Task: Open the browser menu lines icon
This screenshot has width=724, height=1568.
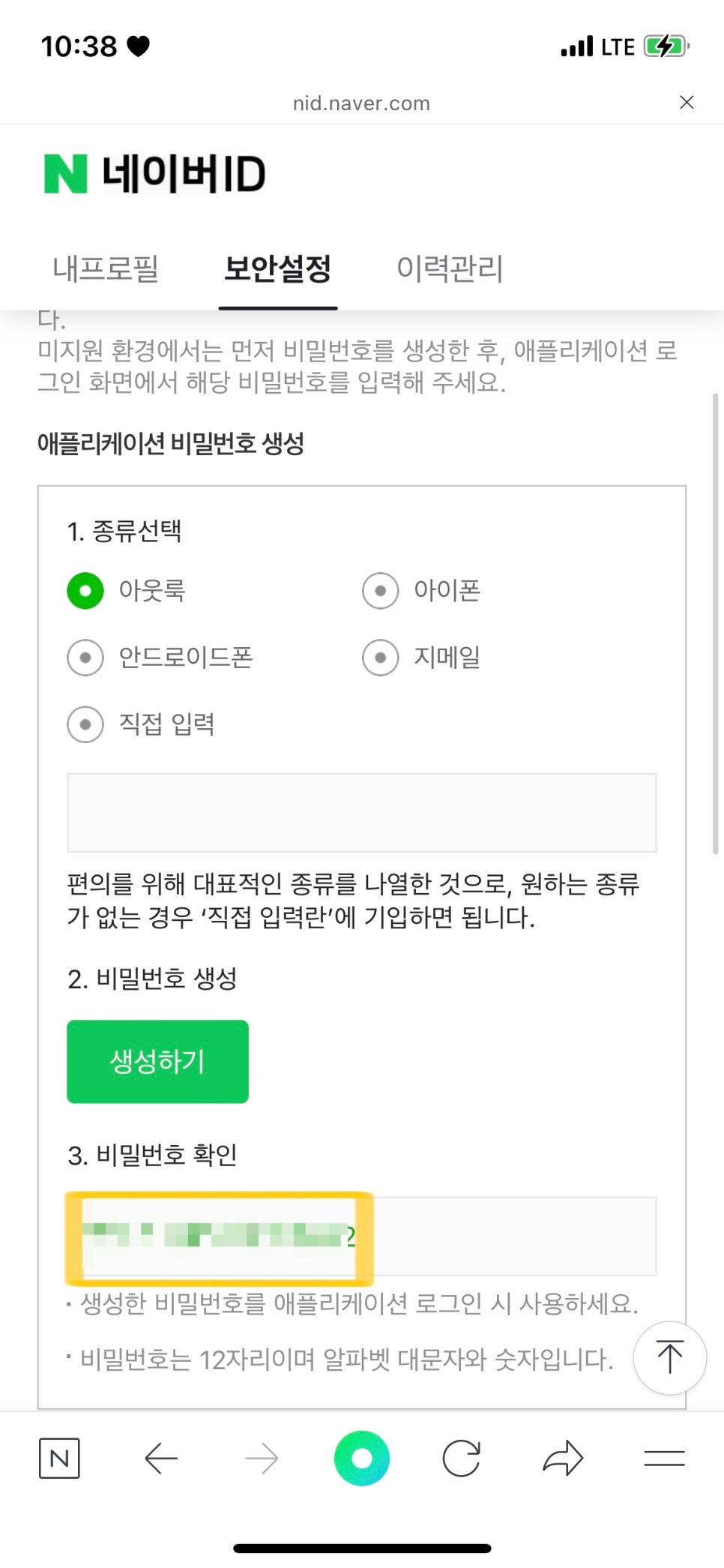Action: click(x=665, y=1459)
